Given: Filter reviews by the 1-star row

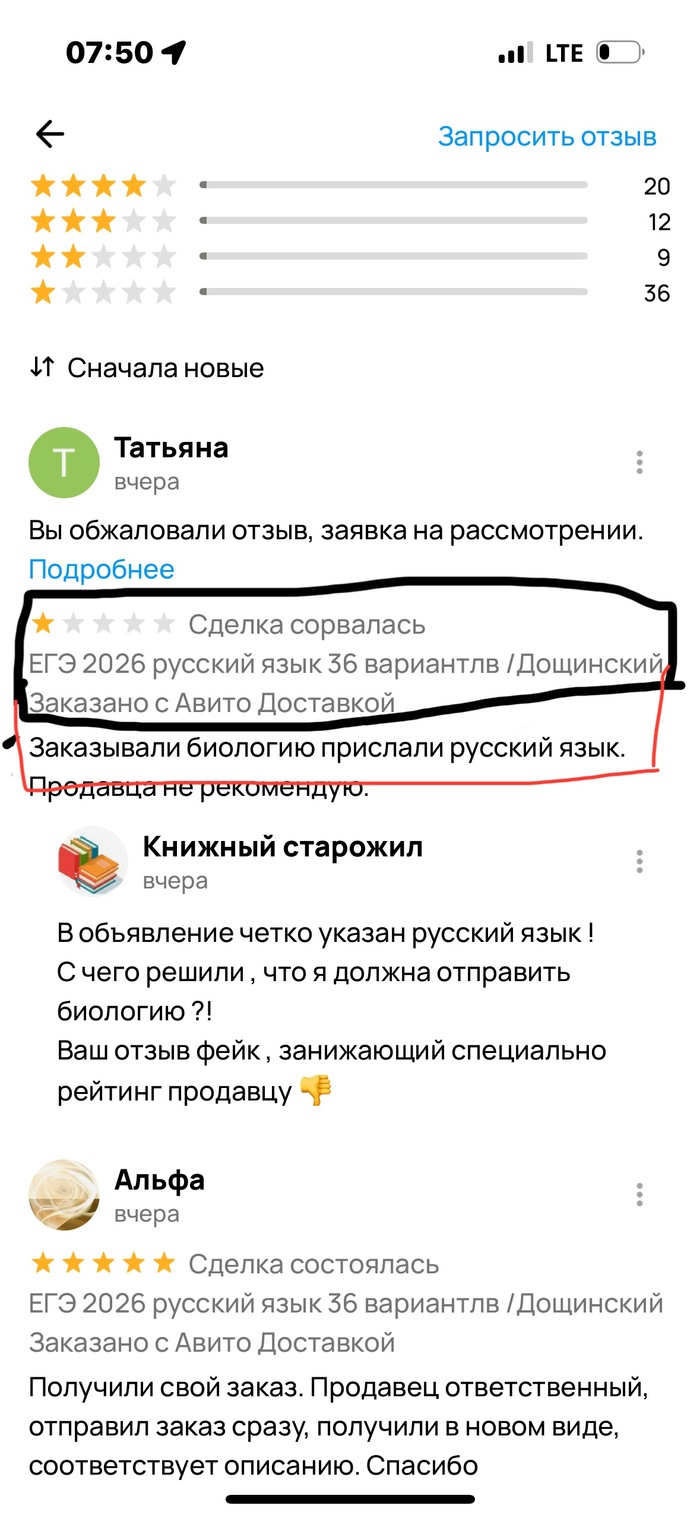Looking at the screenshot, I should pyautogui.click(x=350, y=293).
